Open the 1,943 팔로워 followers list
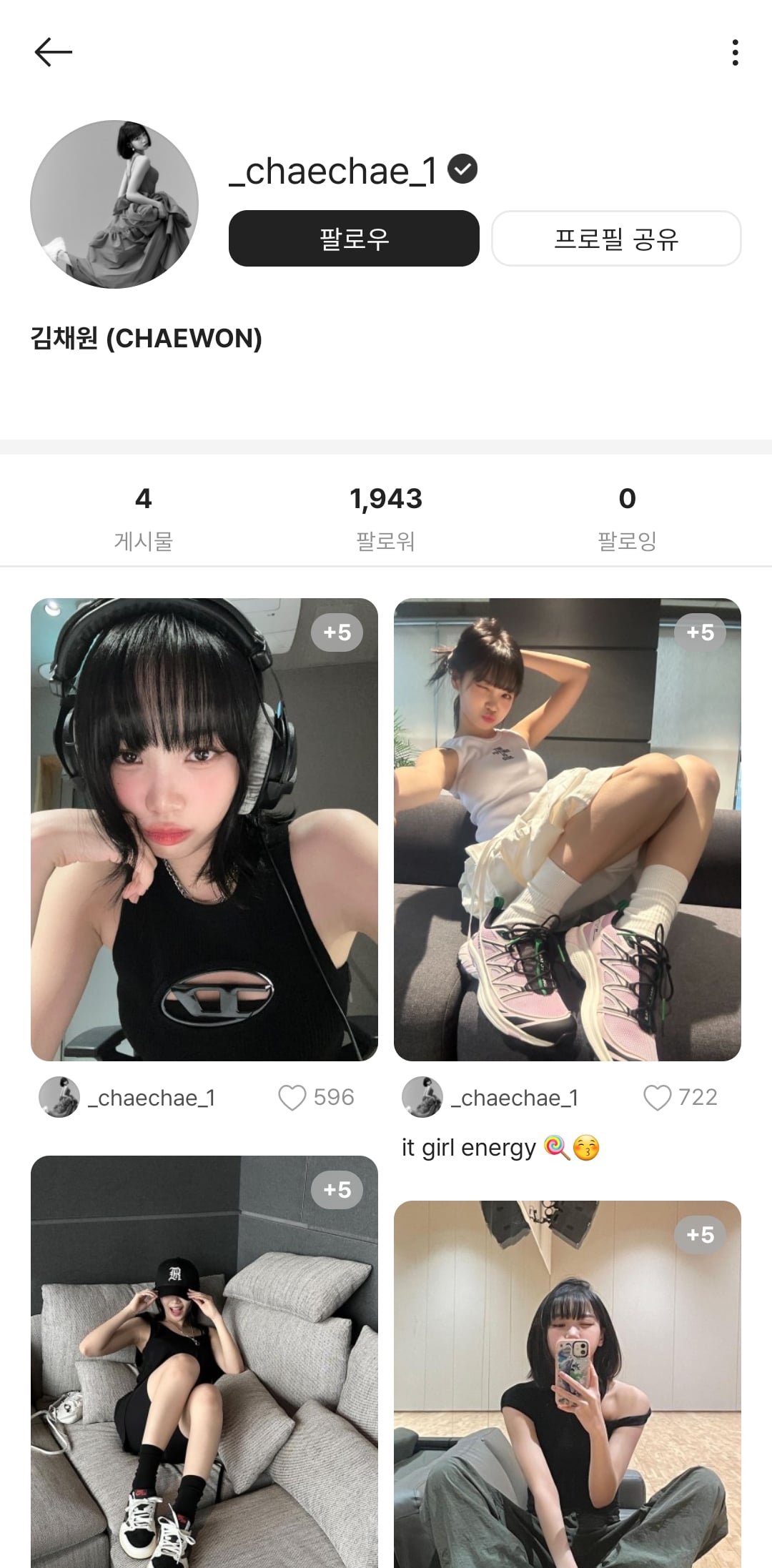The height and width of the screenshot is (1568, 772). click(x=386, y=517)
